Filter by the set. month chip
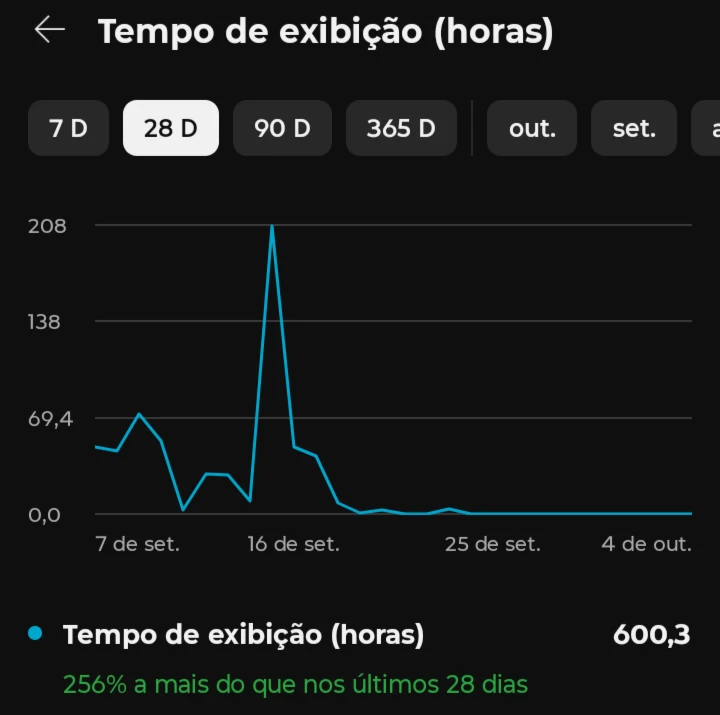 click(x=634, y=128)
